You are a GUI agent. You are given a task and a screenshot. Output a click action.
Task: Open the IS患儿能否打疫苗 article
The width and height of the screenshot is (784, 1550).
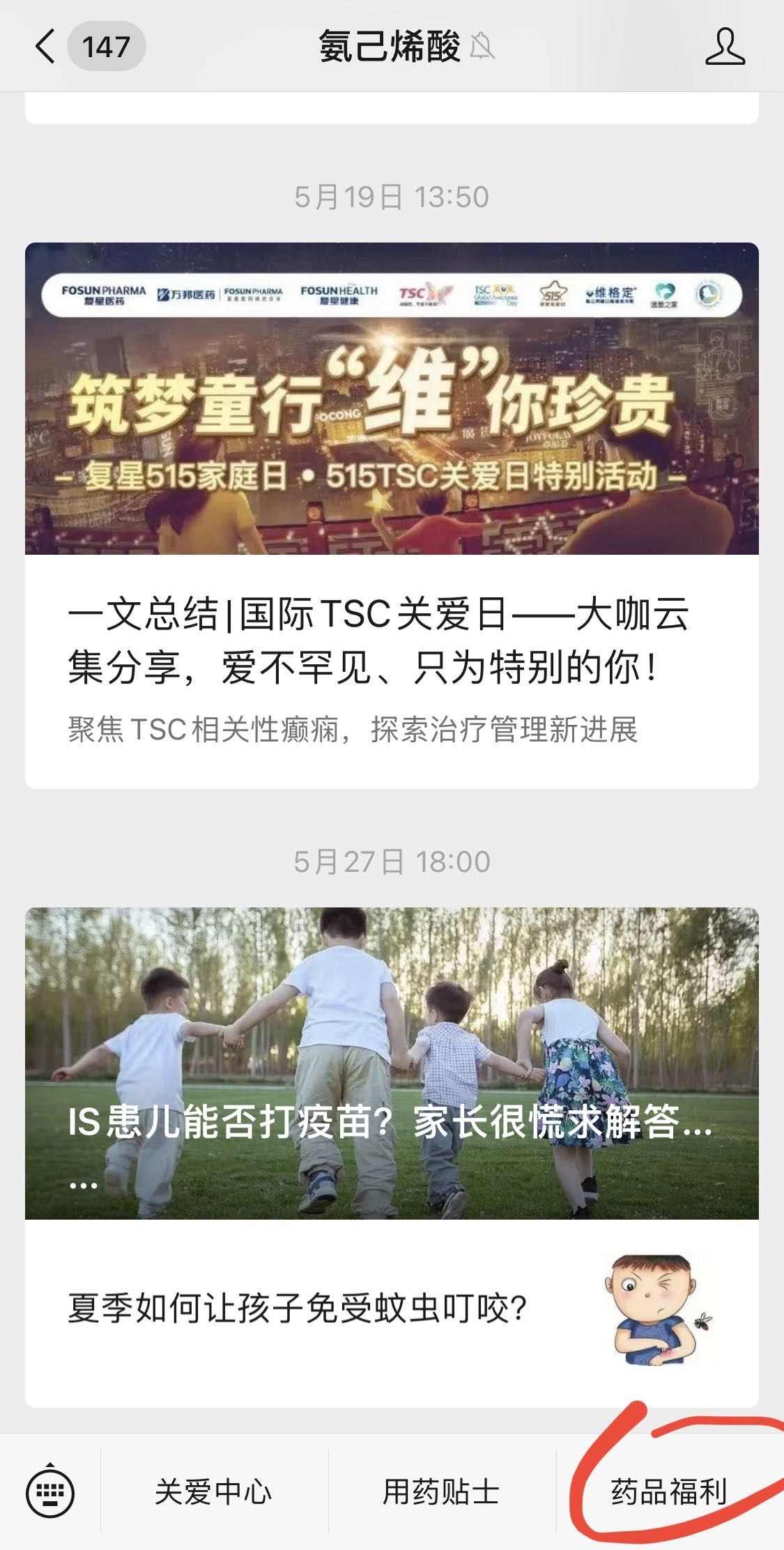(391, 1064)
